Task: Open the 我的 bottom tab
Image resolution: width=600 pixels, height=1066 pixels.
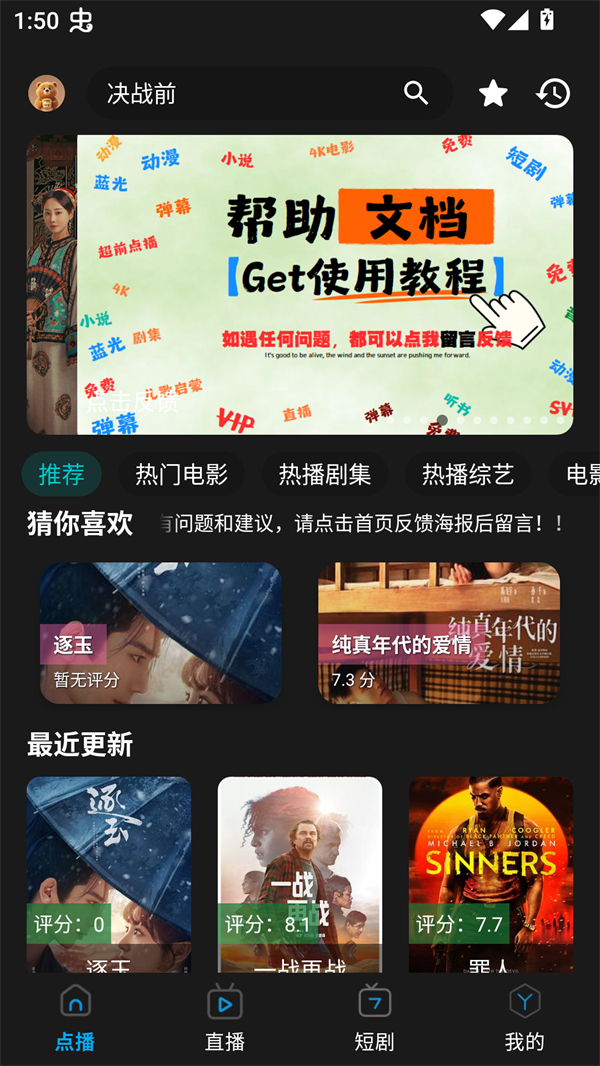Action: pos(524,1016)
